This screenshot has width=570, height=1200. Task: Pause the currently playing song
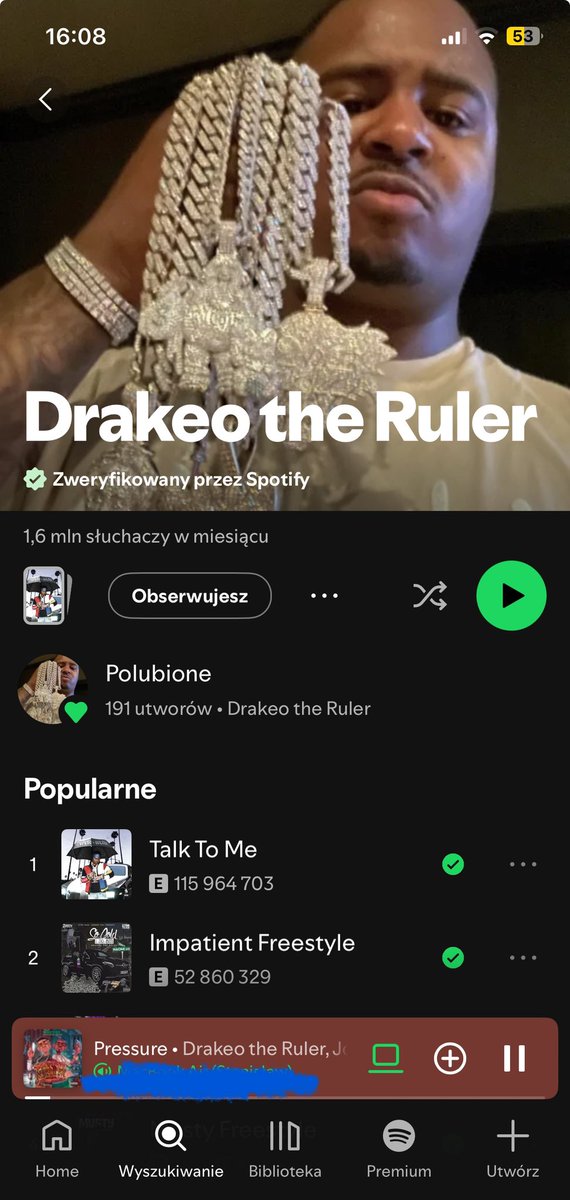(x=514, y=1058)
